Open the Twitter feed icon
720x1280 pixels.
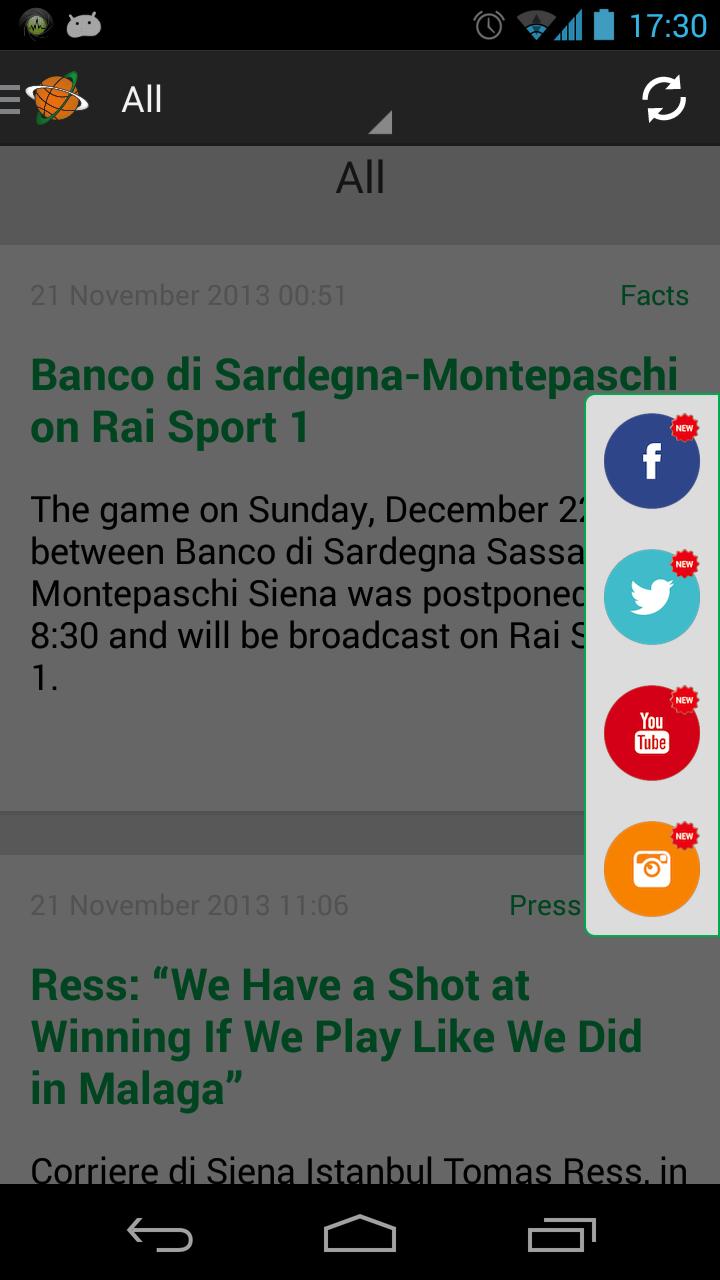[x=651, y=597]
